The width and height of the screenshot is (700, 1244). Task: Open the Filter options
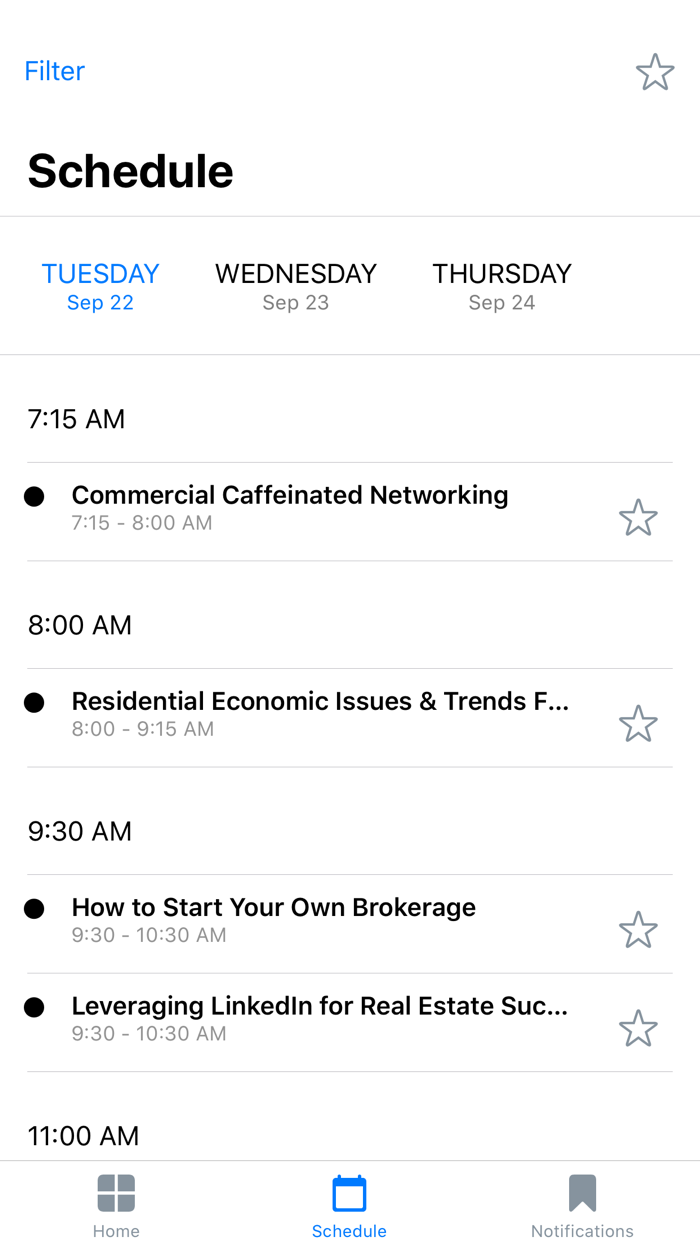pyautogui.click(x=55, y=71)
